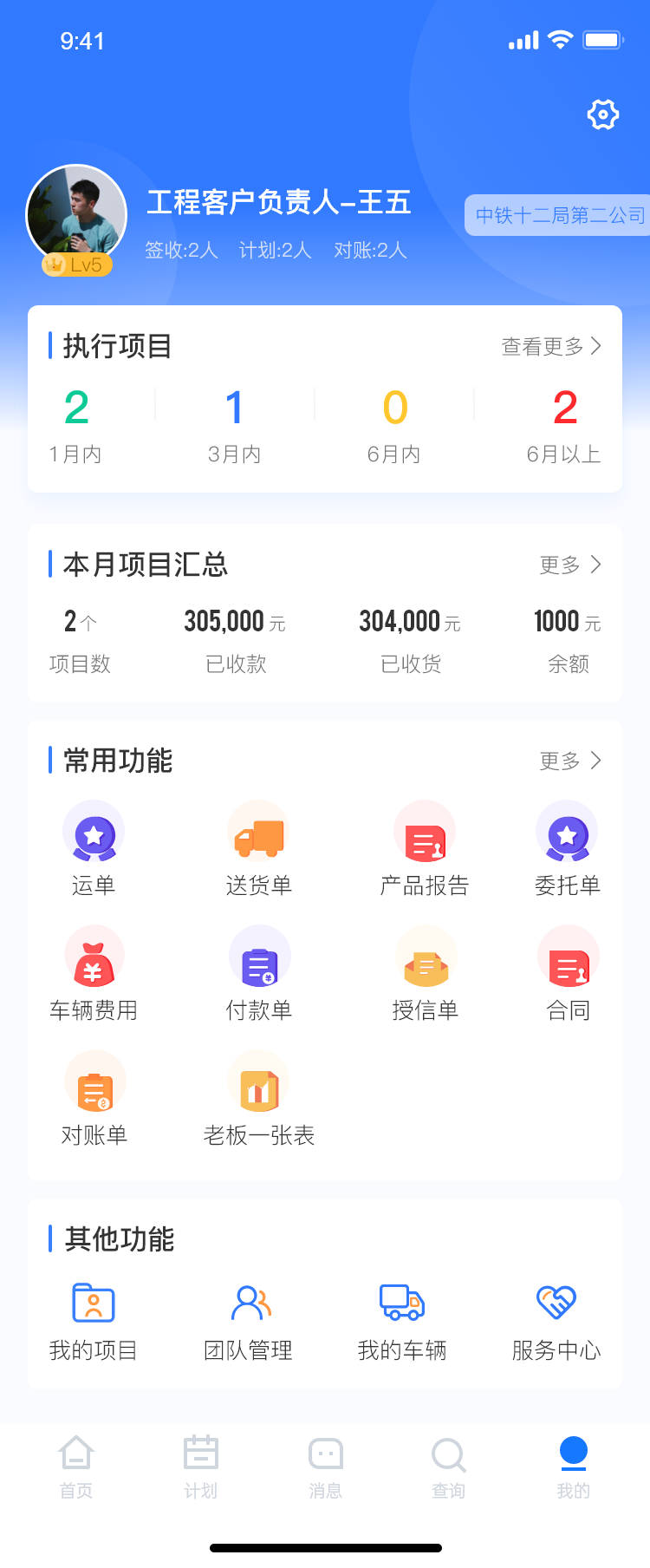Tap 查看更多 in 执行项目
Viewport: 650px width, 1568px height.
point(551,347)
